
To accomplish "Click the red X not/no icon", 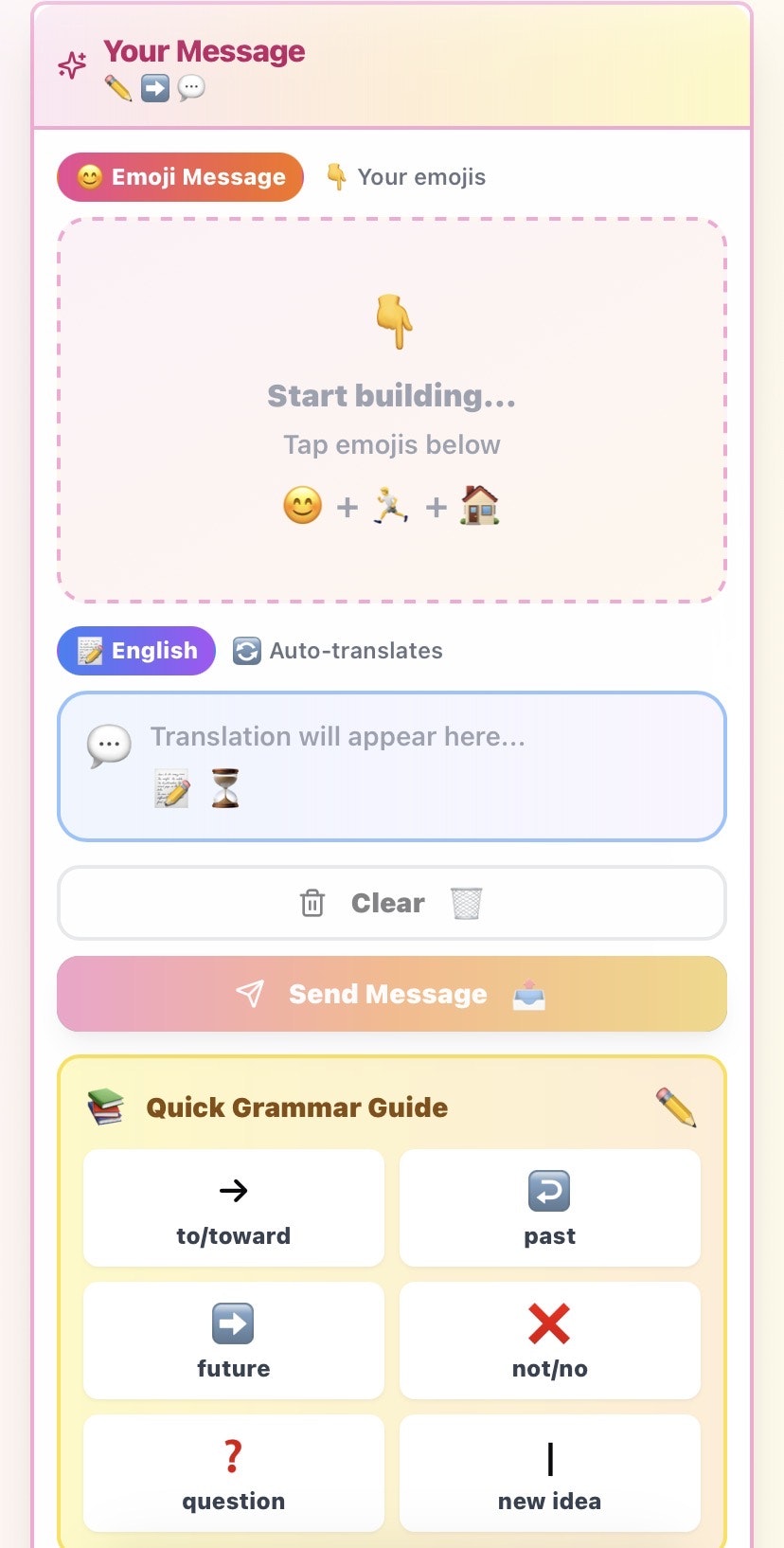I will coord(549,1323).
